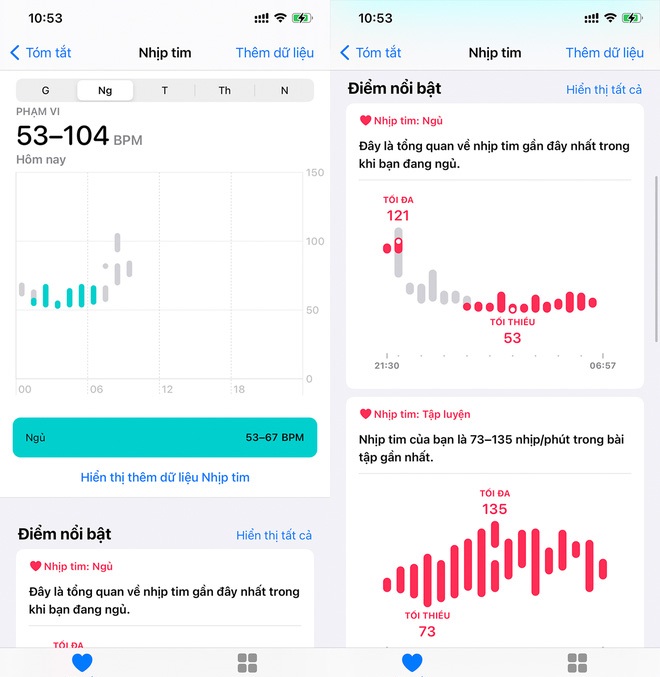Select the Th segment
660x677 pixels.
click(225, 90)
